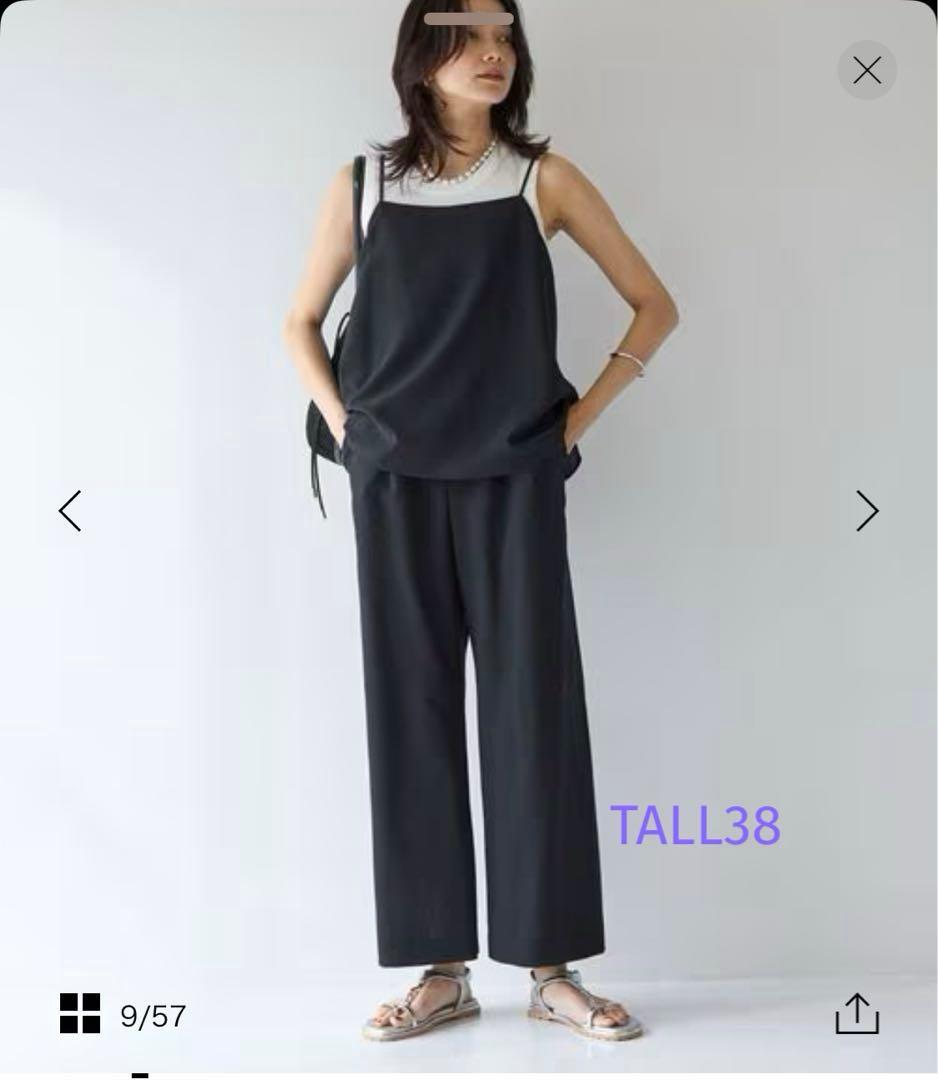Tap the circular close icon in the corner

tap(866, 70)
